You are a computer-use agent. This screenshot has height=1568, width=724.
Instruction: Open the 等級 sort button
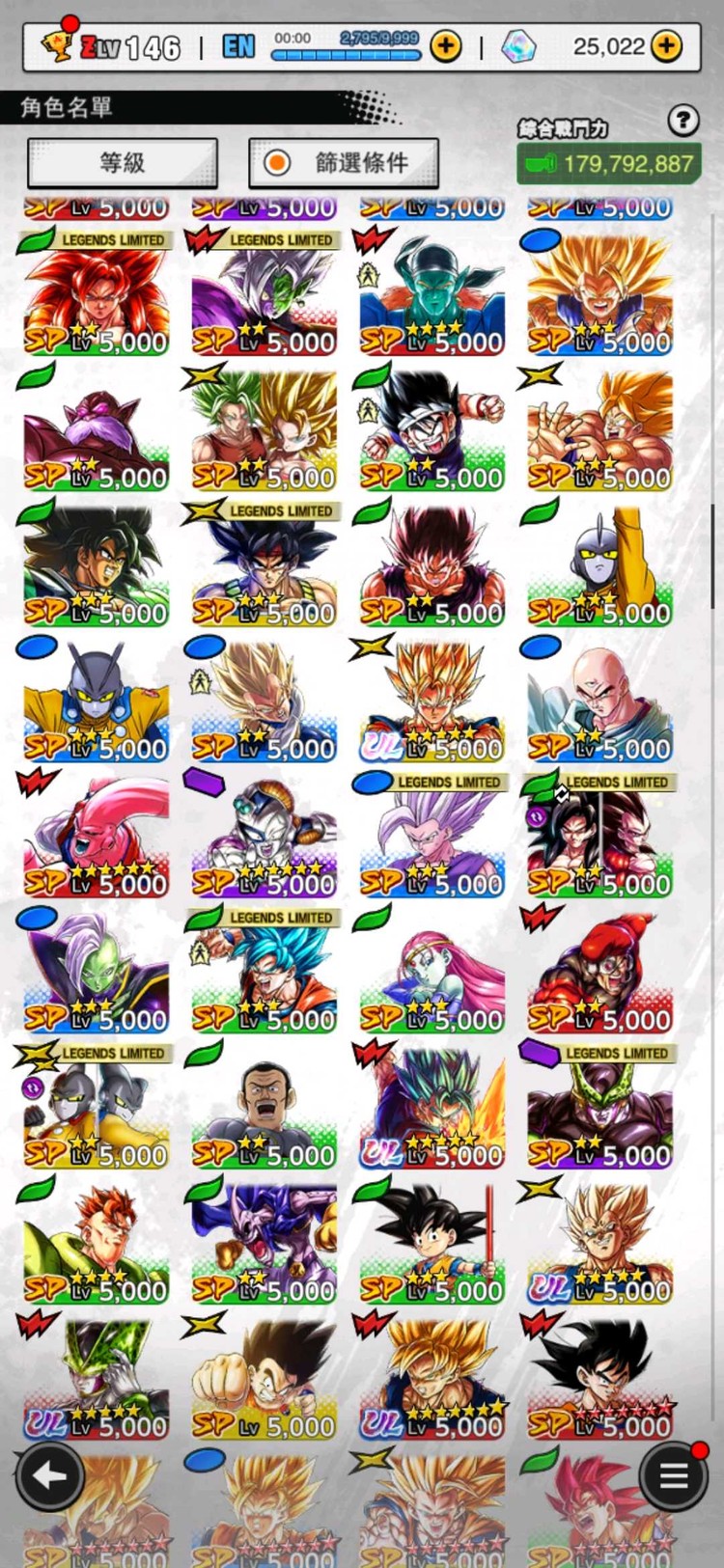coord(123,163)
